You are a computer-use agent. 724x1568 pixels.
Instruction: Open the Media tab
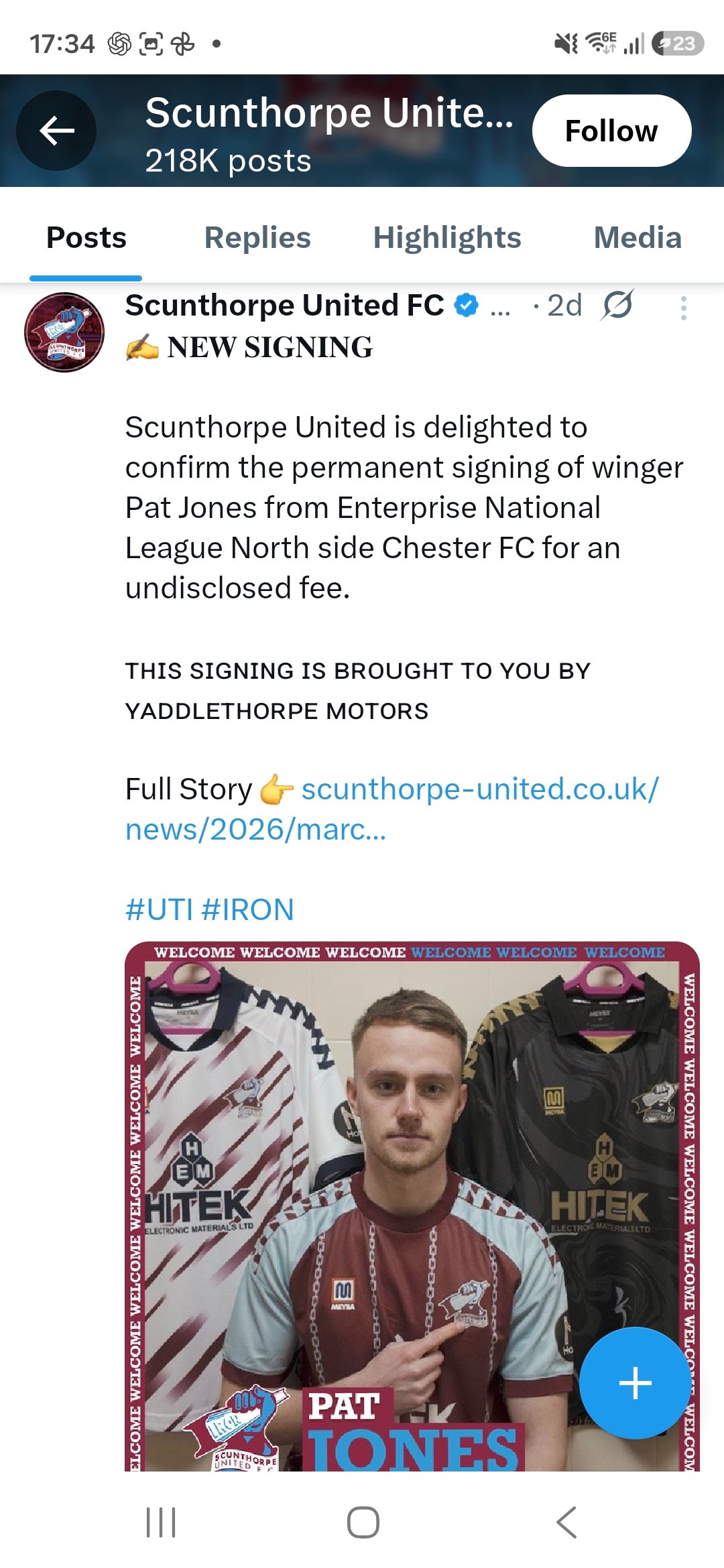[637, 238]
